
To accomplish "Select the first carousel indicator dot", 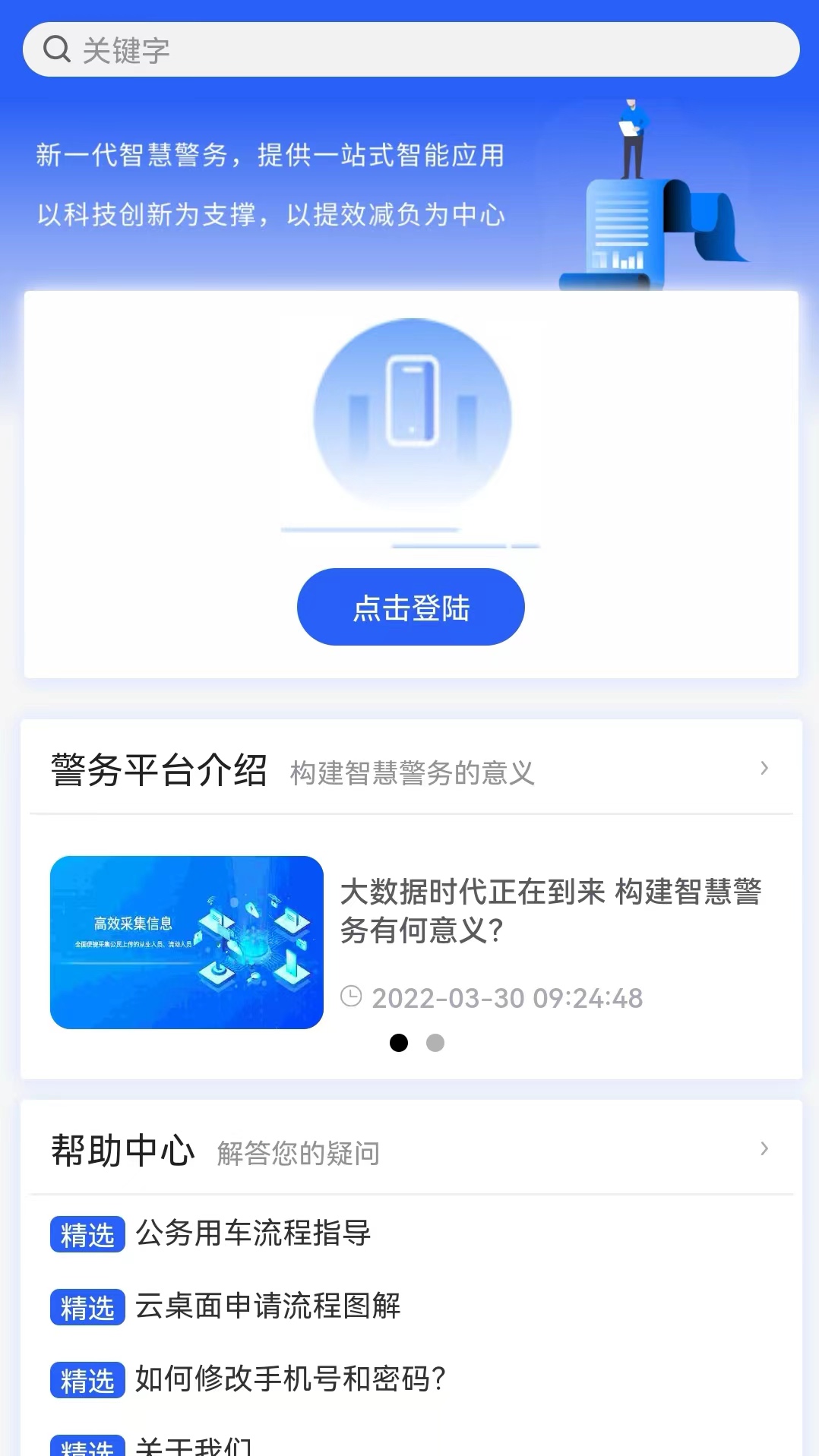I will 398,1043.
